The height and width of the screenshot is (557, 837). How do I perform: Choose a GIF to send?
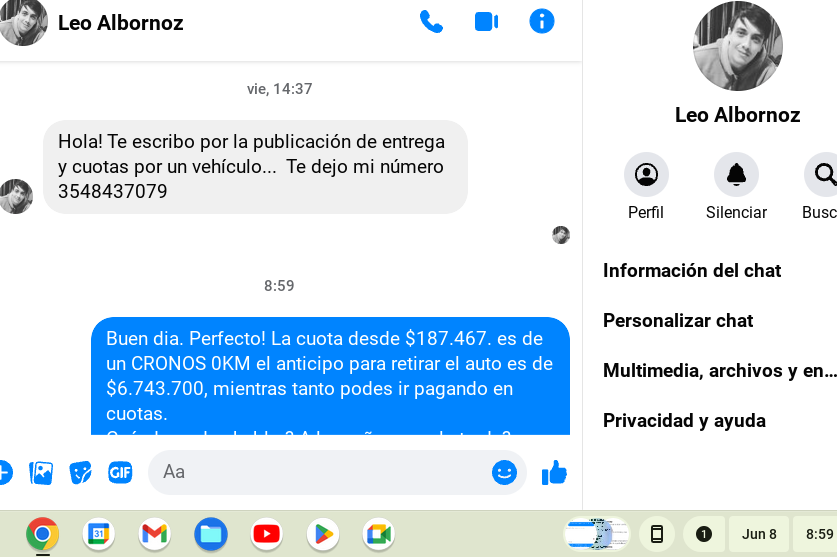tap(120, 472)
